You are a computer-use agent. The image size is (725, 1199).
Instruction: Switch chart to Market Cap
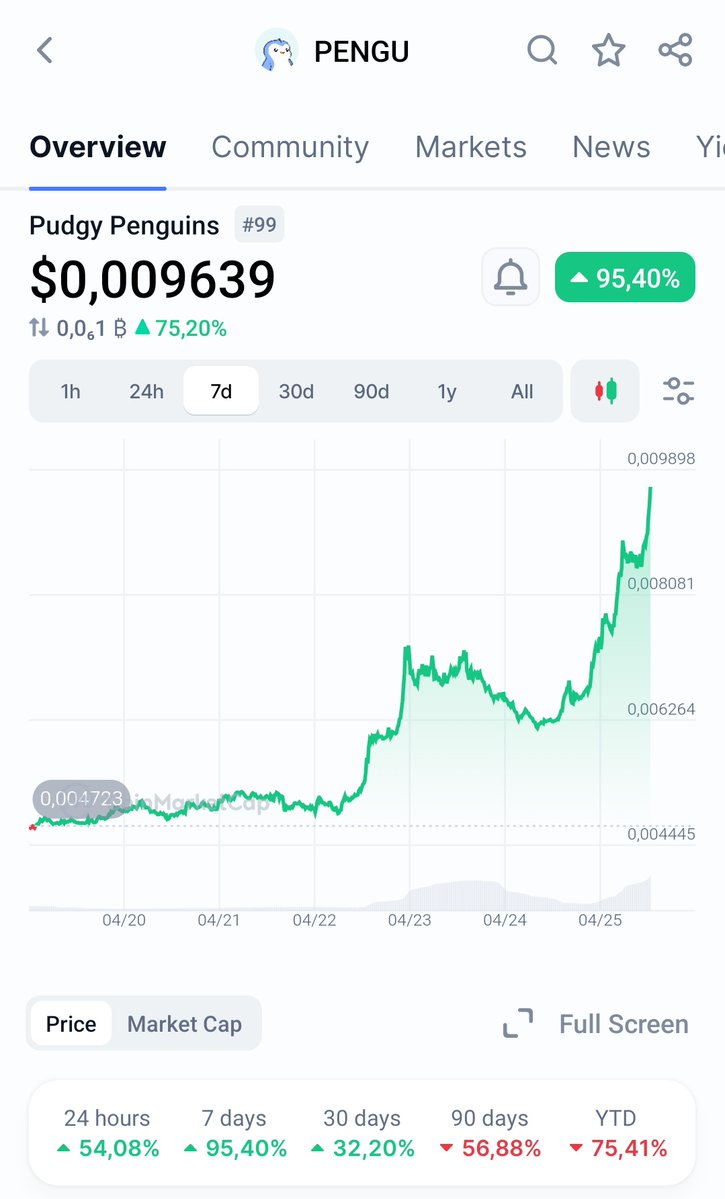tap(184, 1024)
